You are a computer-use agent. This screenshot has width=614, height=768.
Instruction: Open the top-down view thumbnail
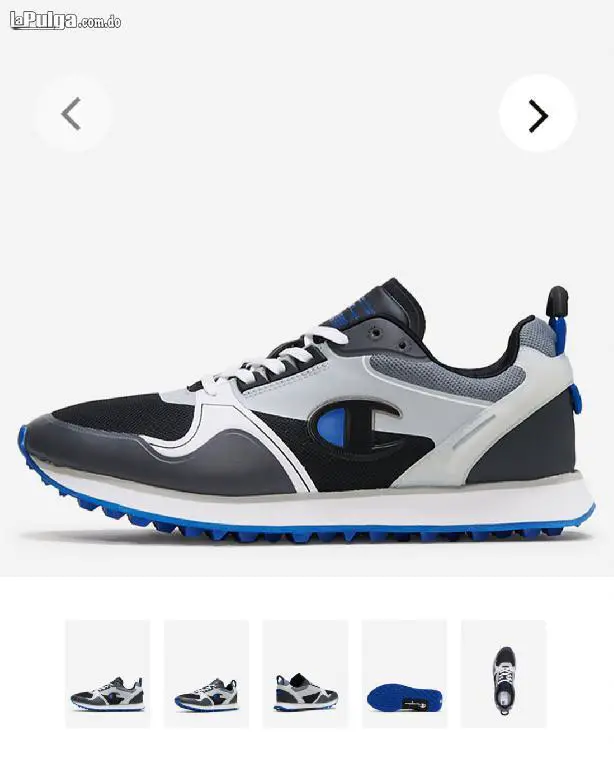pyautogui.click(x=503, y=673)
